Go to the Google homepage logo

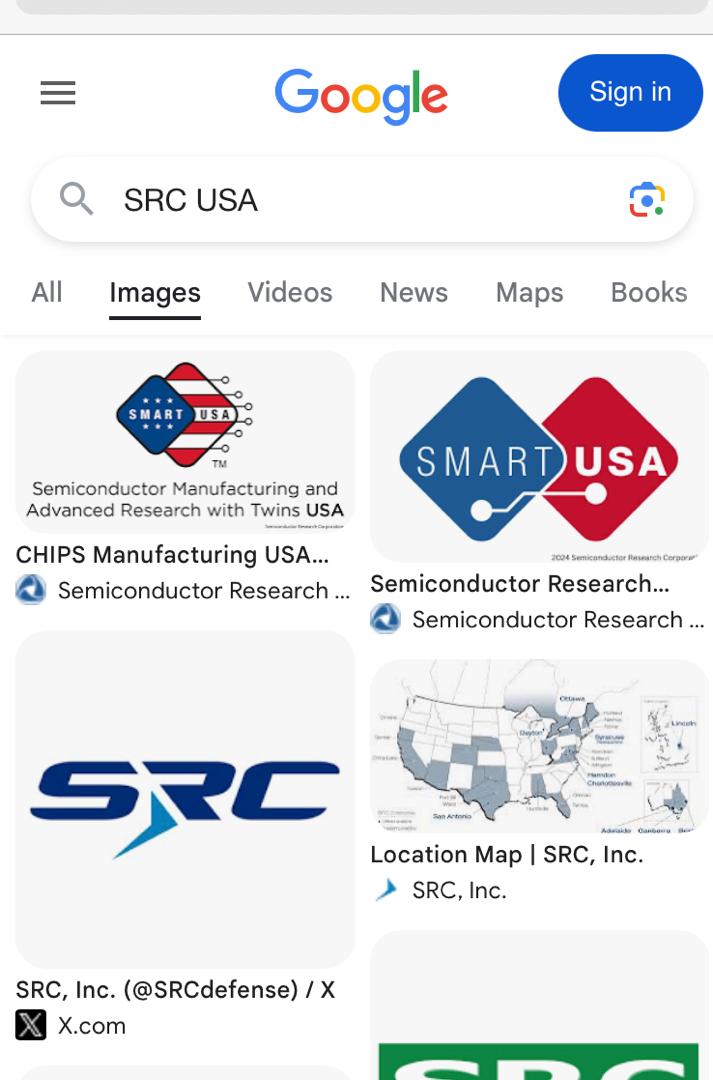point(361,94)
